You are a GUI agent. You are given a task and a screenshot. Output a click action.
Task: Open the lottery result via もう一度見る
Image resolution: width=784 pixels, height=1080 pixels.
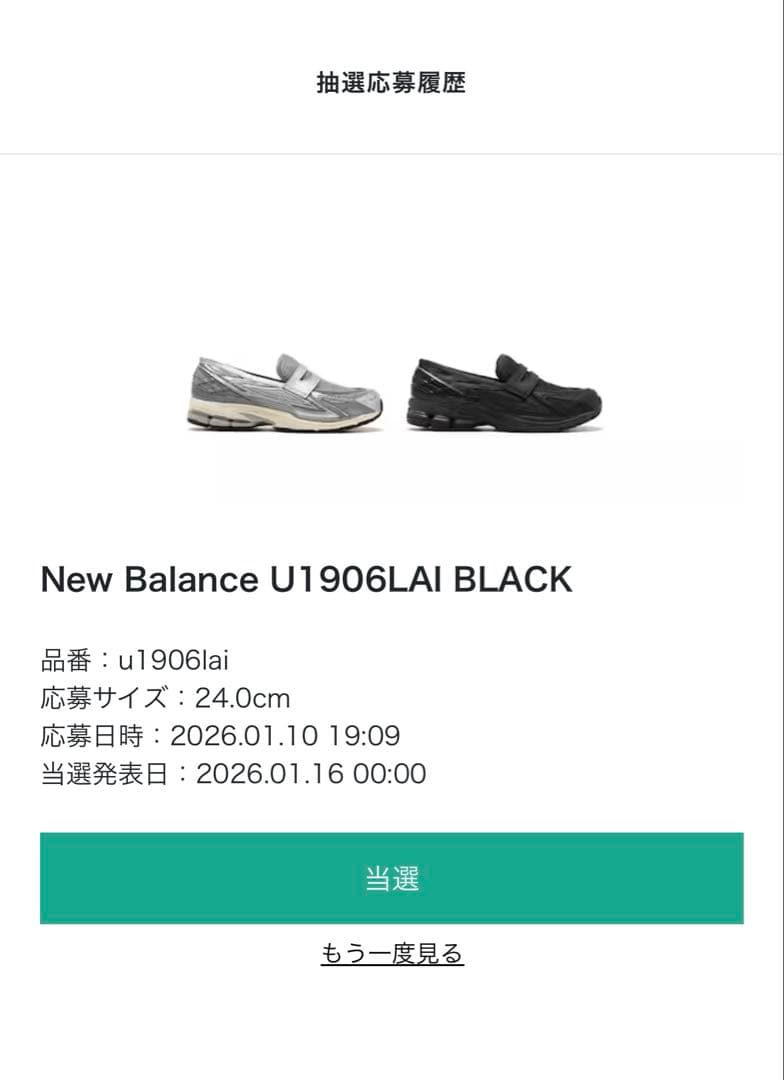392,952
